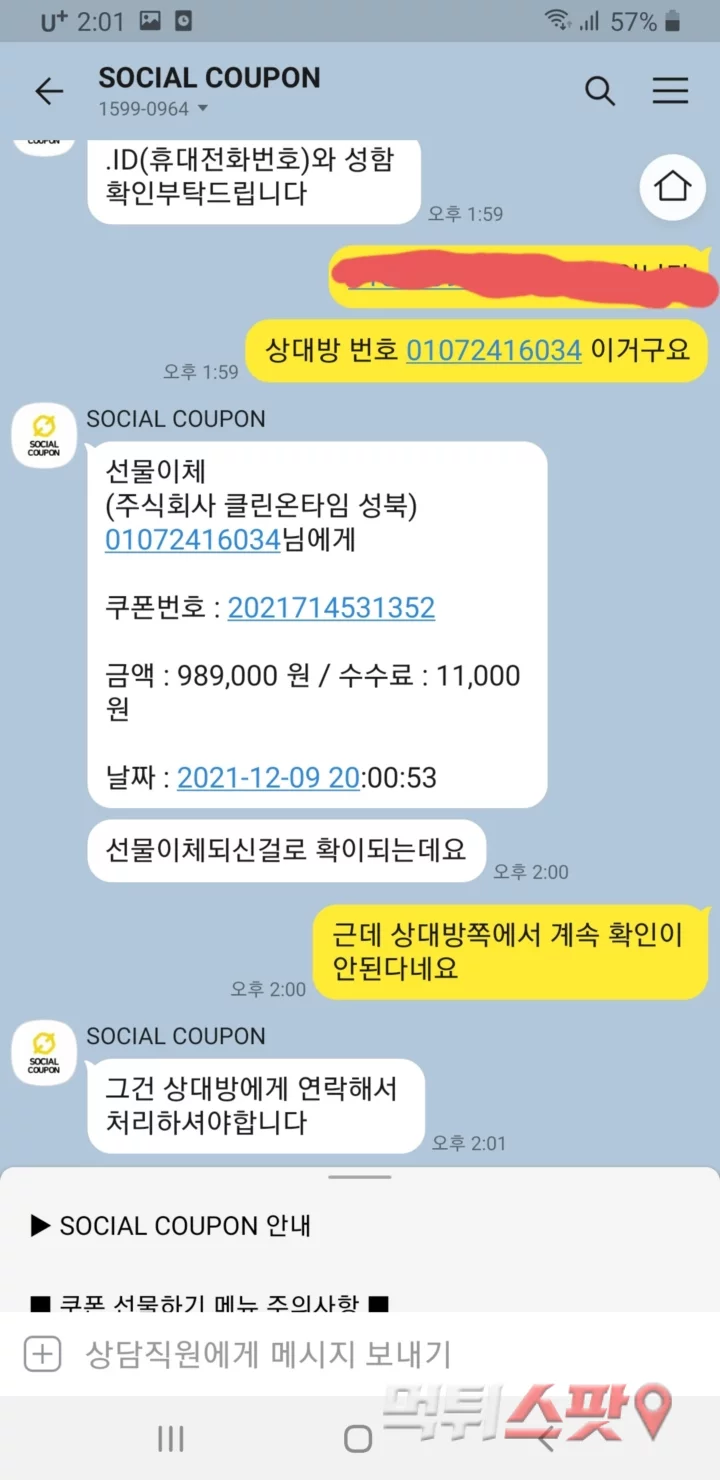Viewport: 720px width, 1480px height.
Task: Open the plus attachment icon
Action: click(42, 1355)
